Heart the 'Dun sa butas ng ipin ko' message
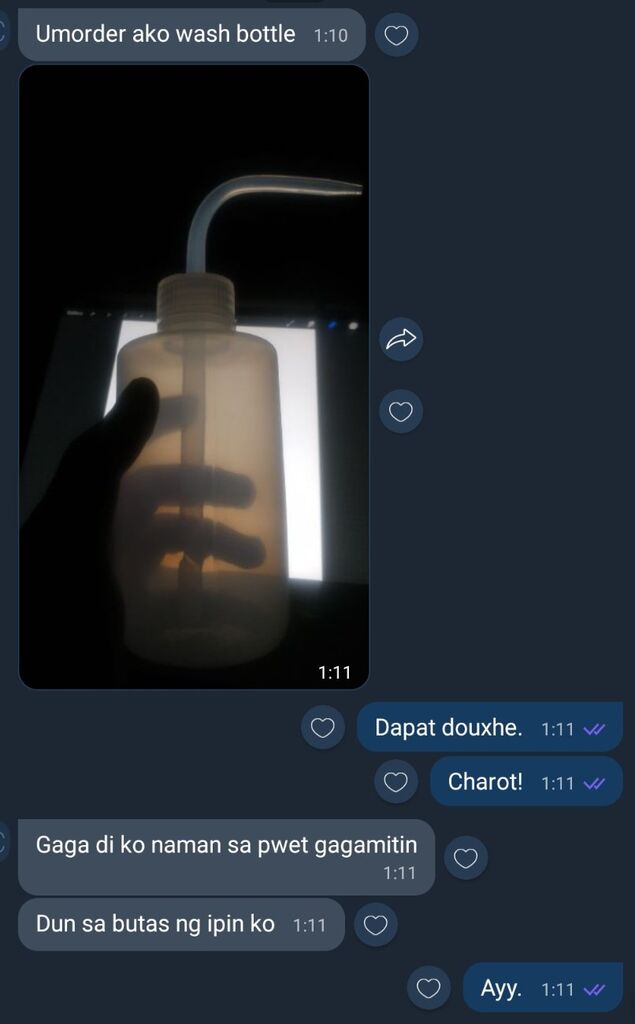Viewport: 635px width, 1024px height. point(375,926)
